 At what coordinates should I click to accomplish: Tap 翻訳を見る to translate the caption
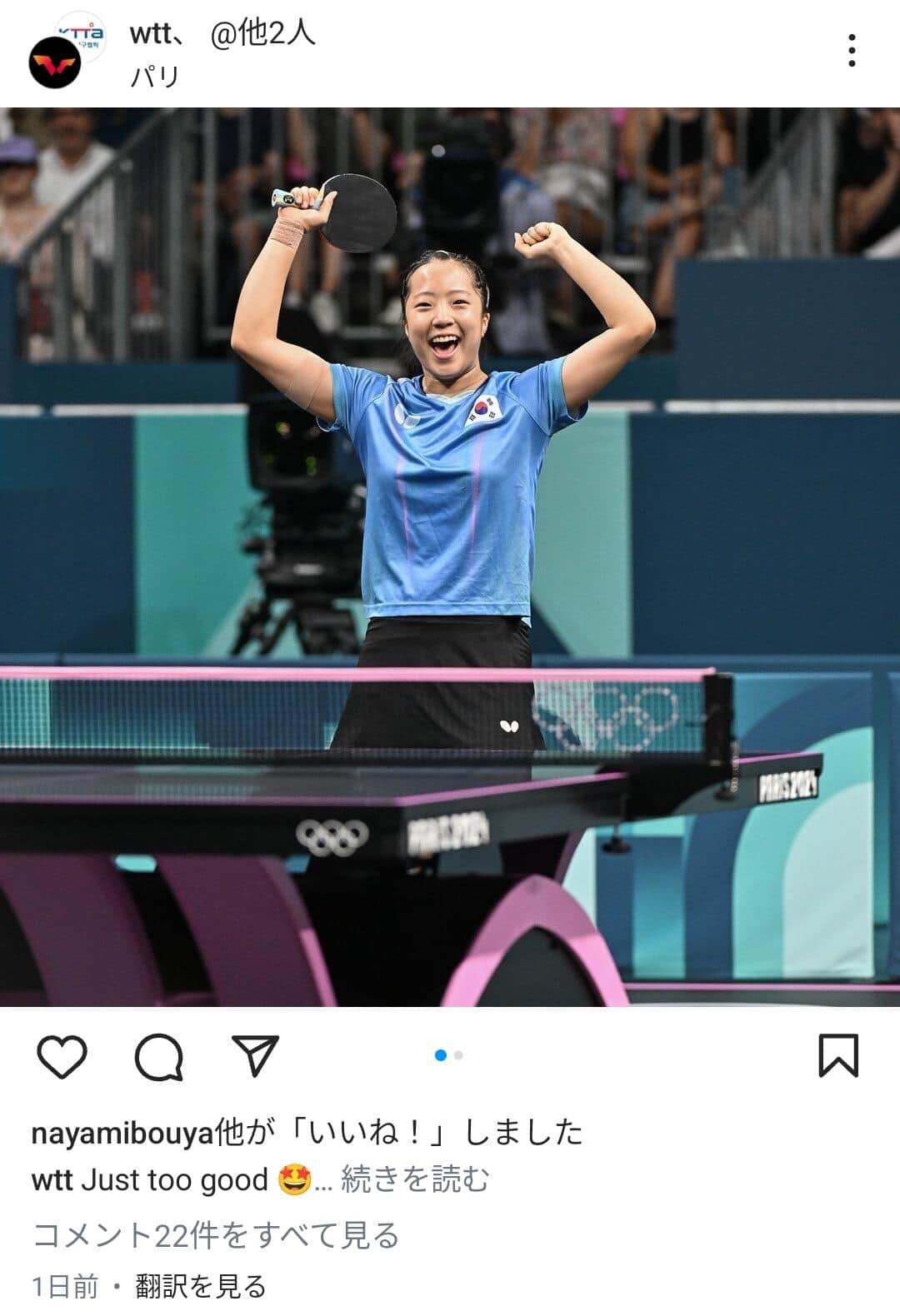tap(201, 1286)
